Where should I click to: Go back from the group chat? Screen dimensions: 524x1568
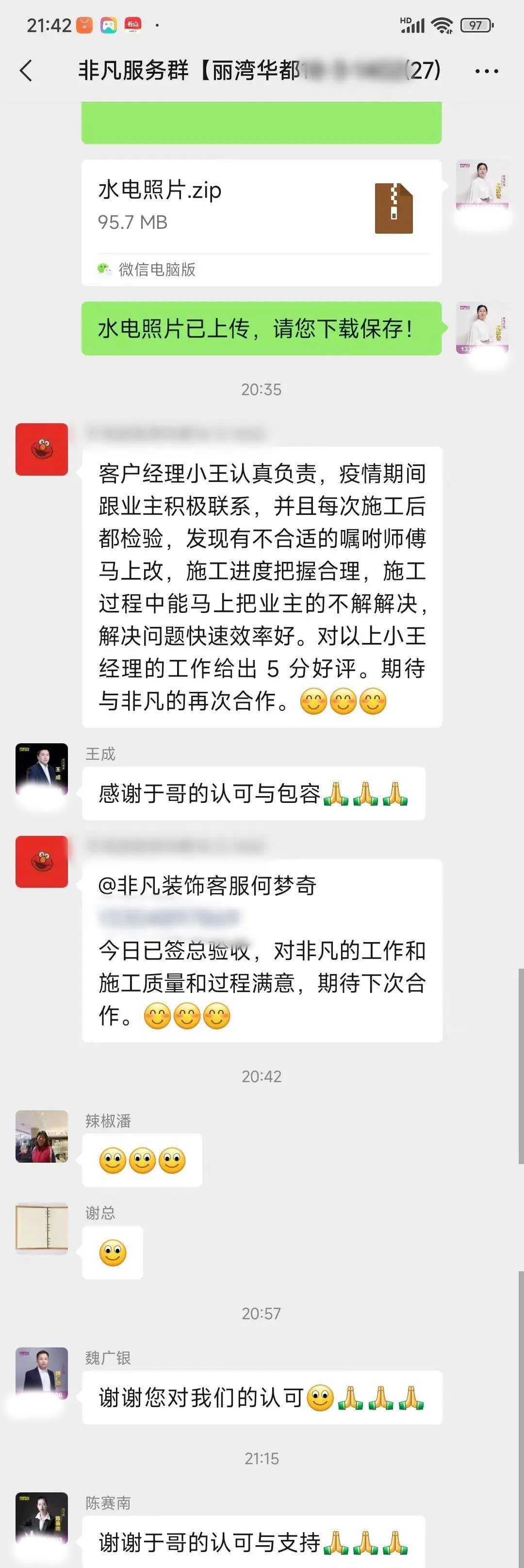click(26, 71)
